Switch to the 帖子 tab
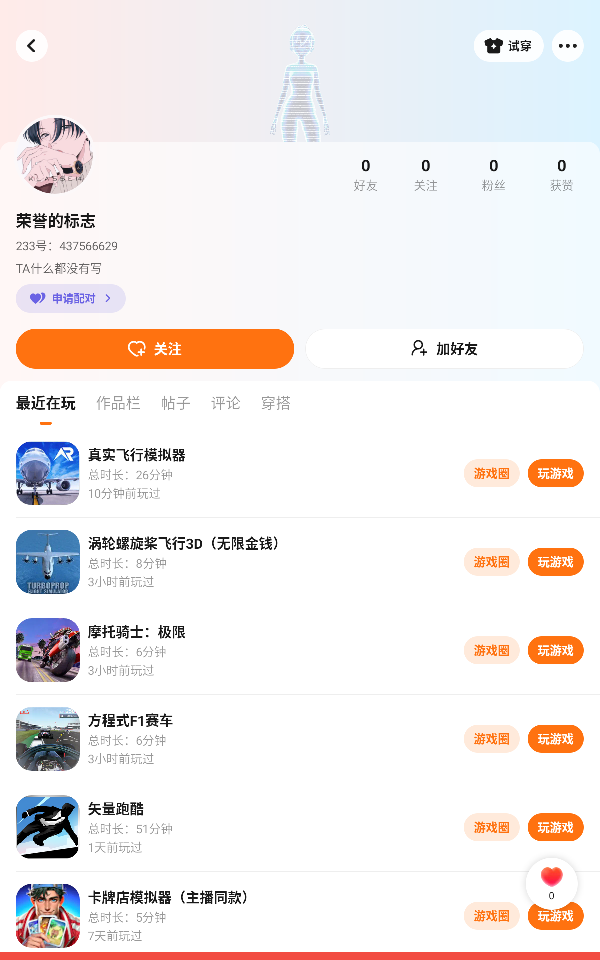The height and width of the screenshot is (960, 600). (176, 403)
